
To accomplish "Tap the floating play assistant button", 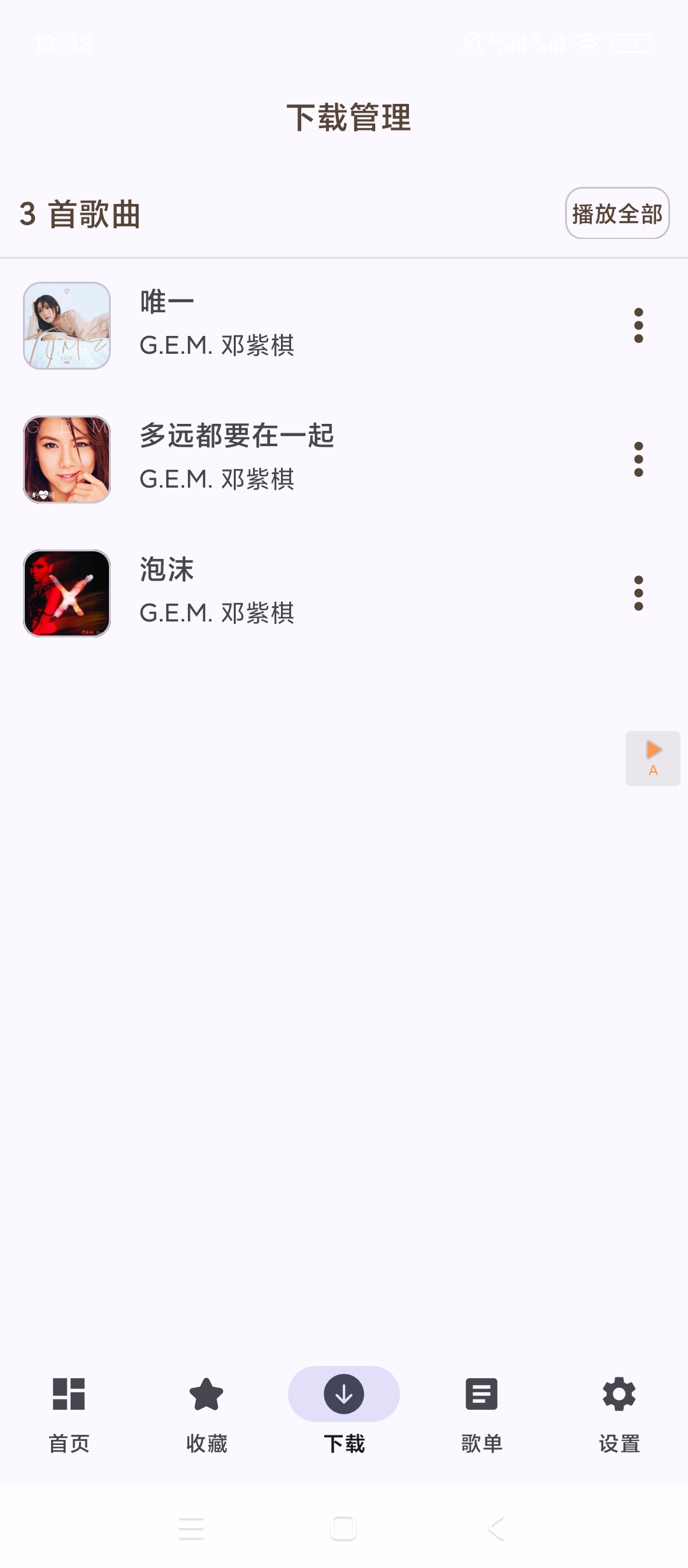I will (x=652, y=759).
